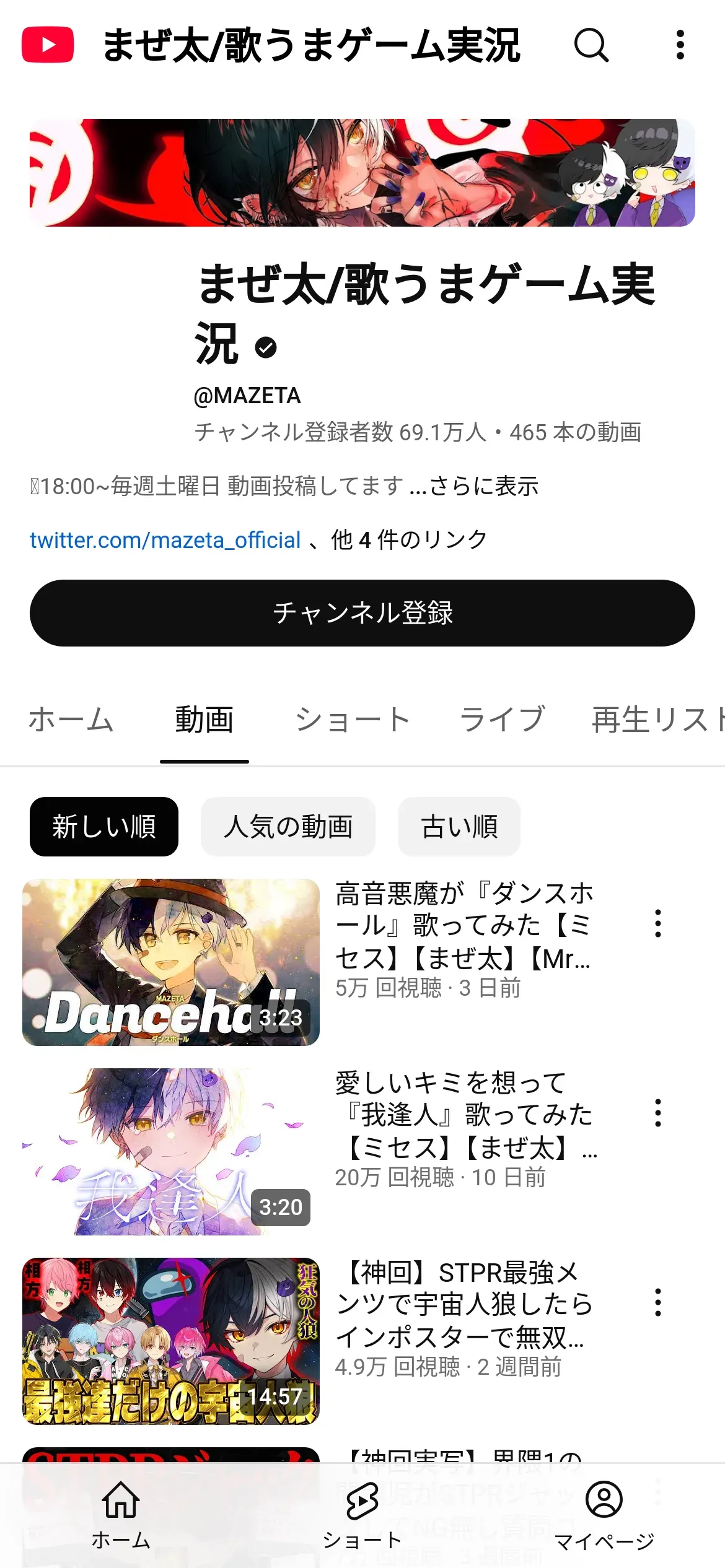The height and width of the screenshot is (1568, 725).
Task: Select the 人気の動画 filter chip
Action: 288,827
